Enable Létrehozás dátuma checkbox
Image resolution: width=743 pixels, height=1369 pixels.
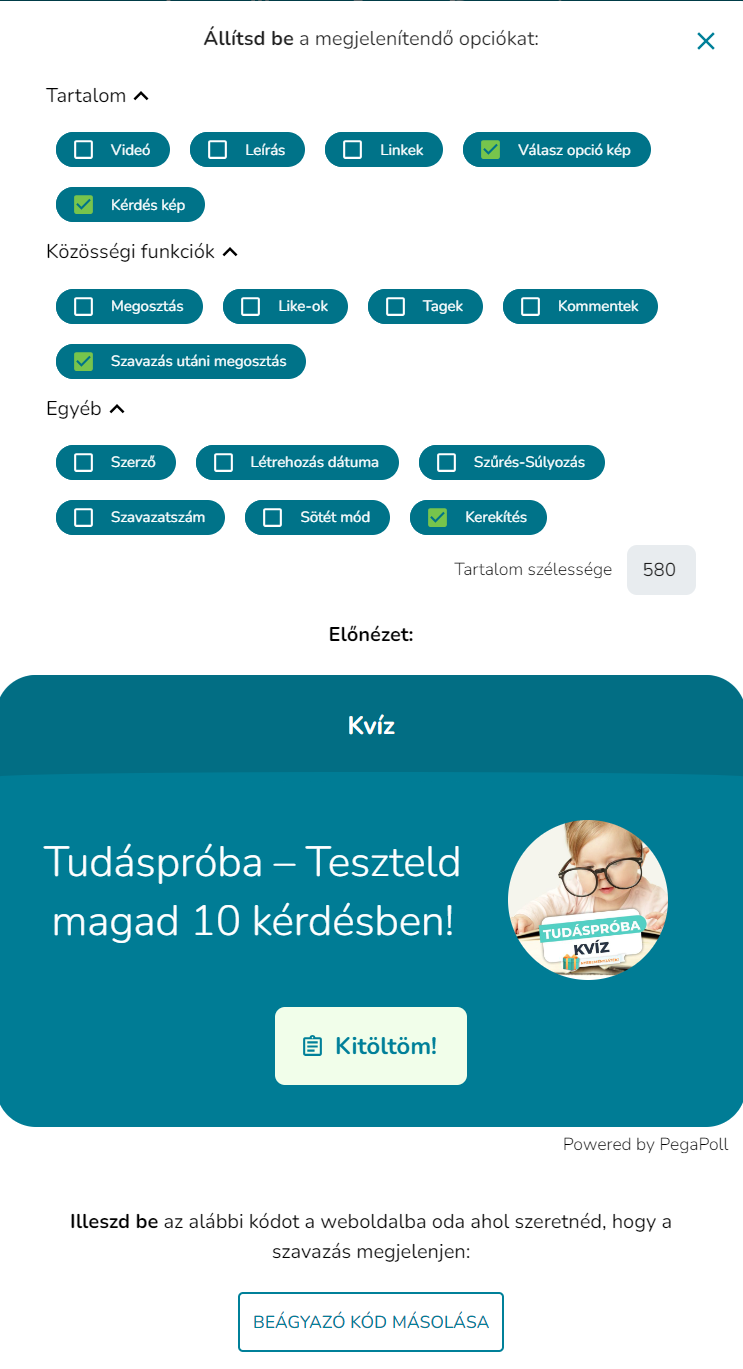pyautogui.click(x=224, y=462)
